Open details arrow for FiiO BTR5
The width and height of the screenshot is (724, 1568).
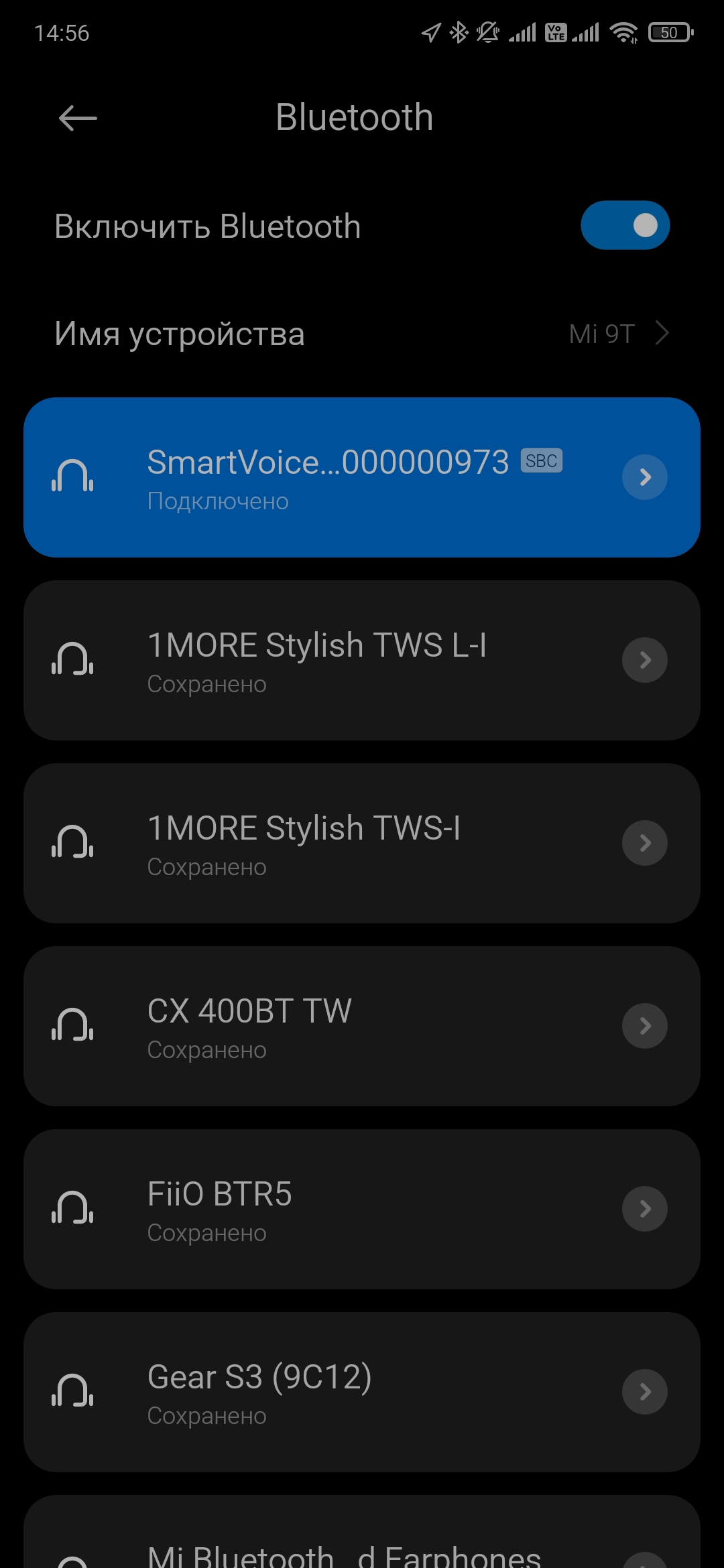coord(644,1209)
